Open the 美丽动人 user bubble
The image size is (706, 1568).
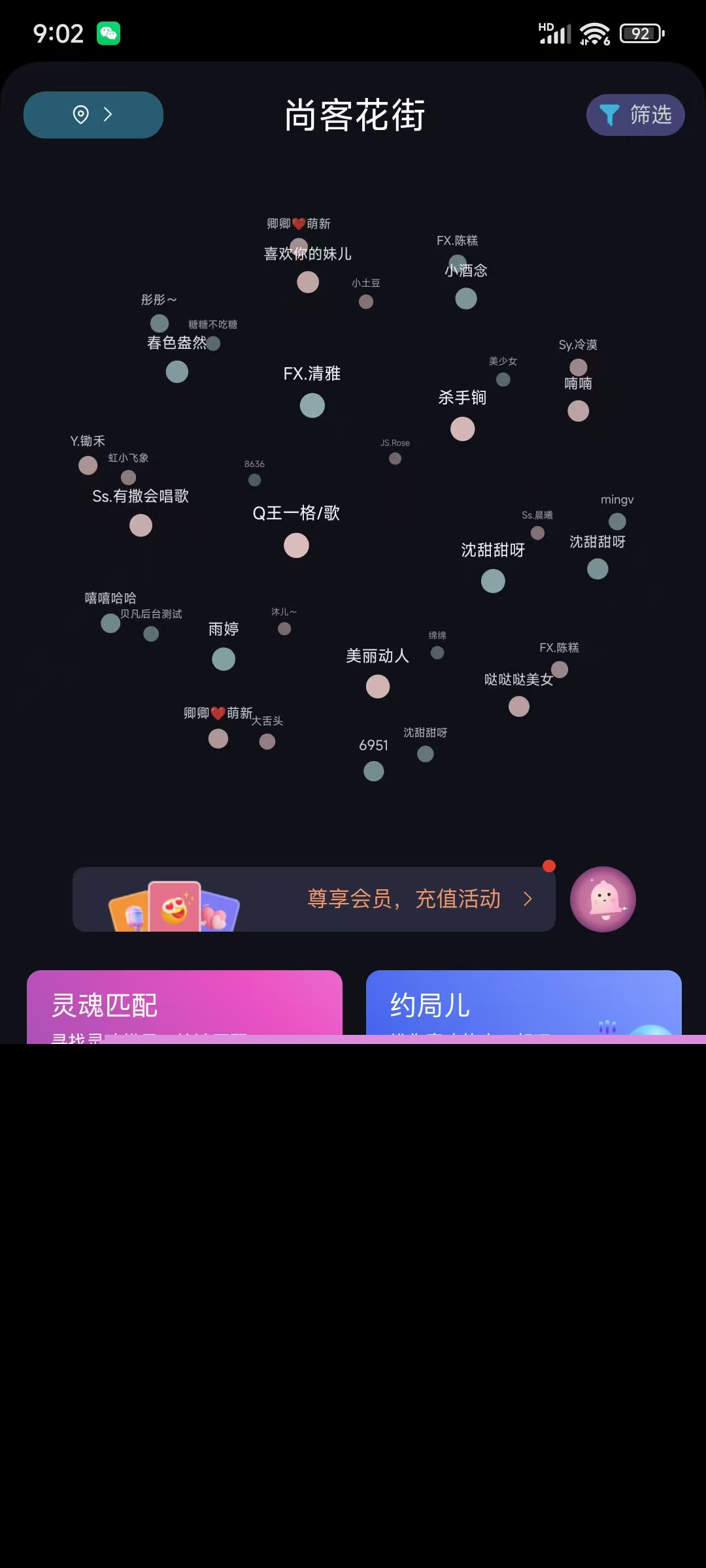(377, 686)
